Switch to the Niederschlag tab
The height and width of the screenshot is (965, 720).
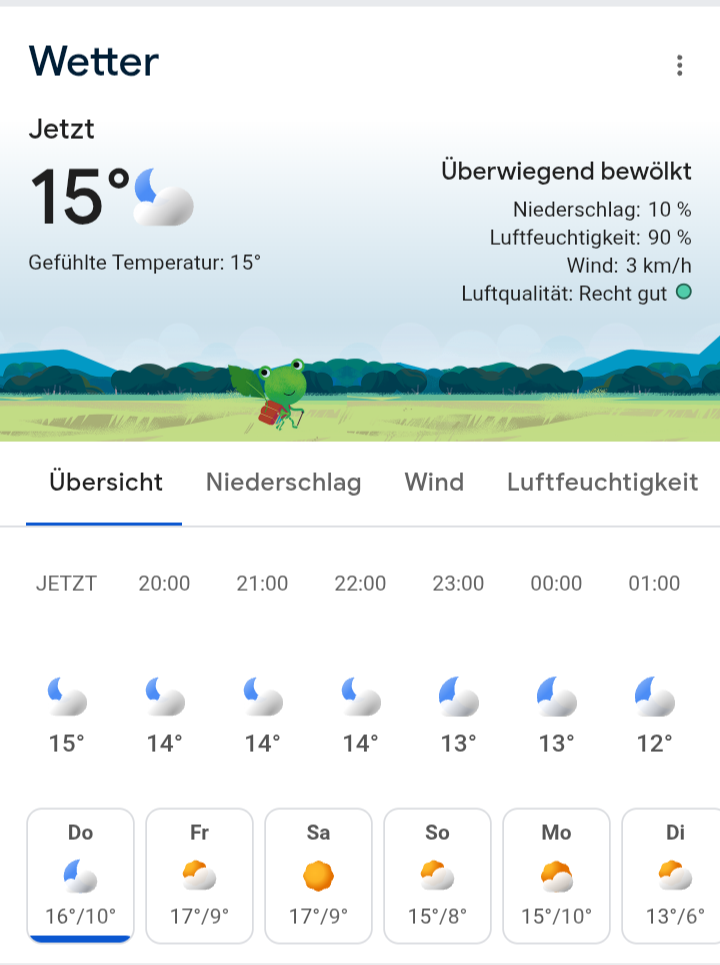click(283, 482)
